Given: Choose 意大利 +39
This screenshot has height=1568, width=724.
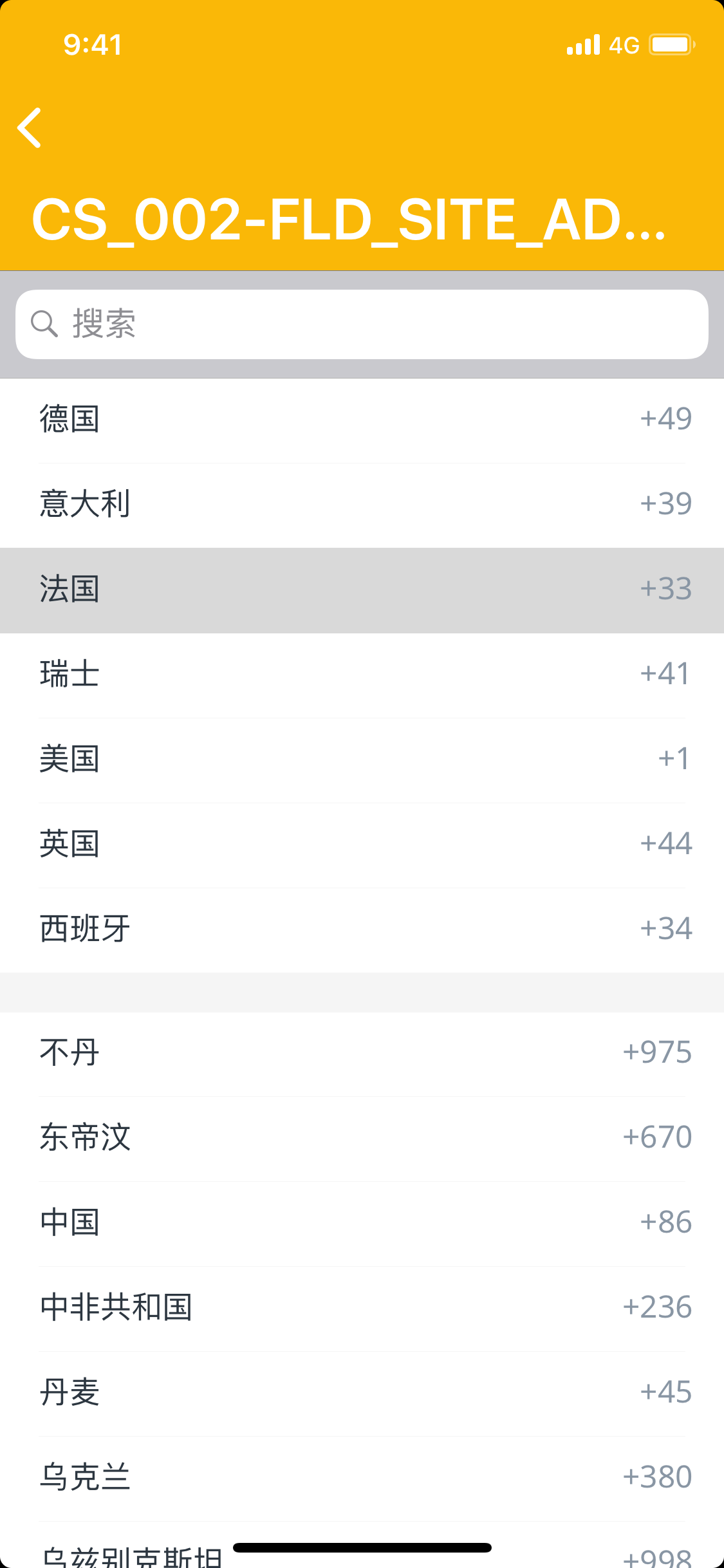Looking at the screenshot, I should [362, 505].
